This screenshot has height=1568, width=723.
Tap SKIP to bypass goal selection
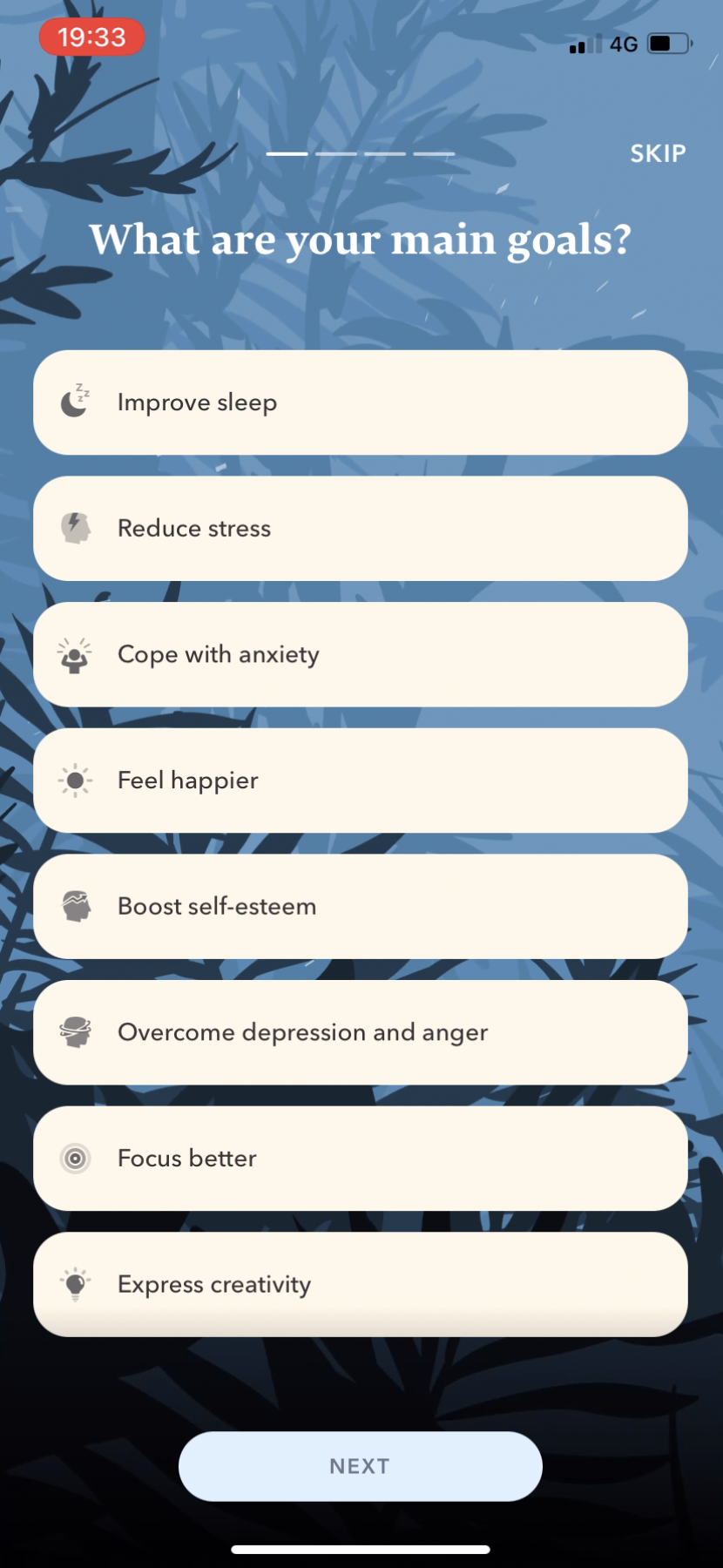click(658, 153)
